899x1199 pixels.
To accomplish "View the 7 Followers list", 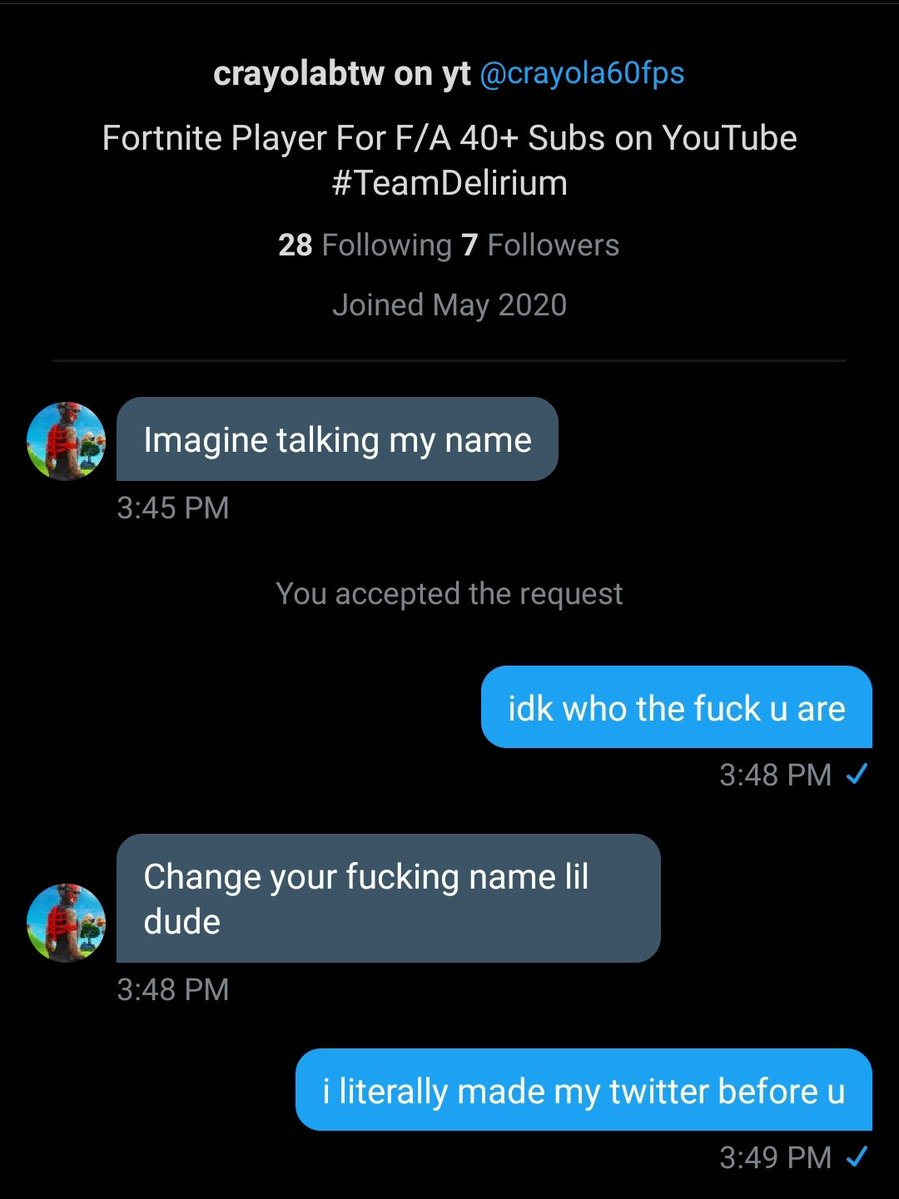I will click(540, 245).
